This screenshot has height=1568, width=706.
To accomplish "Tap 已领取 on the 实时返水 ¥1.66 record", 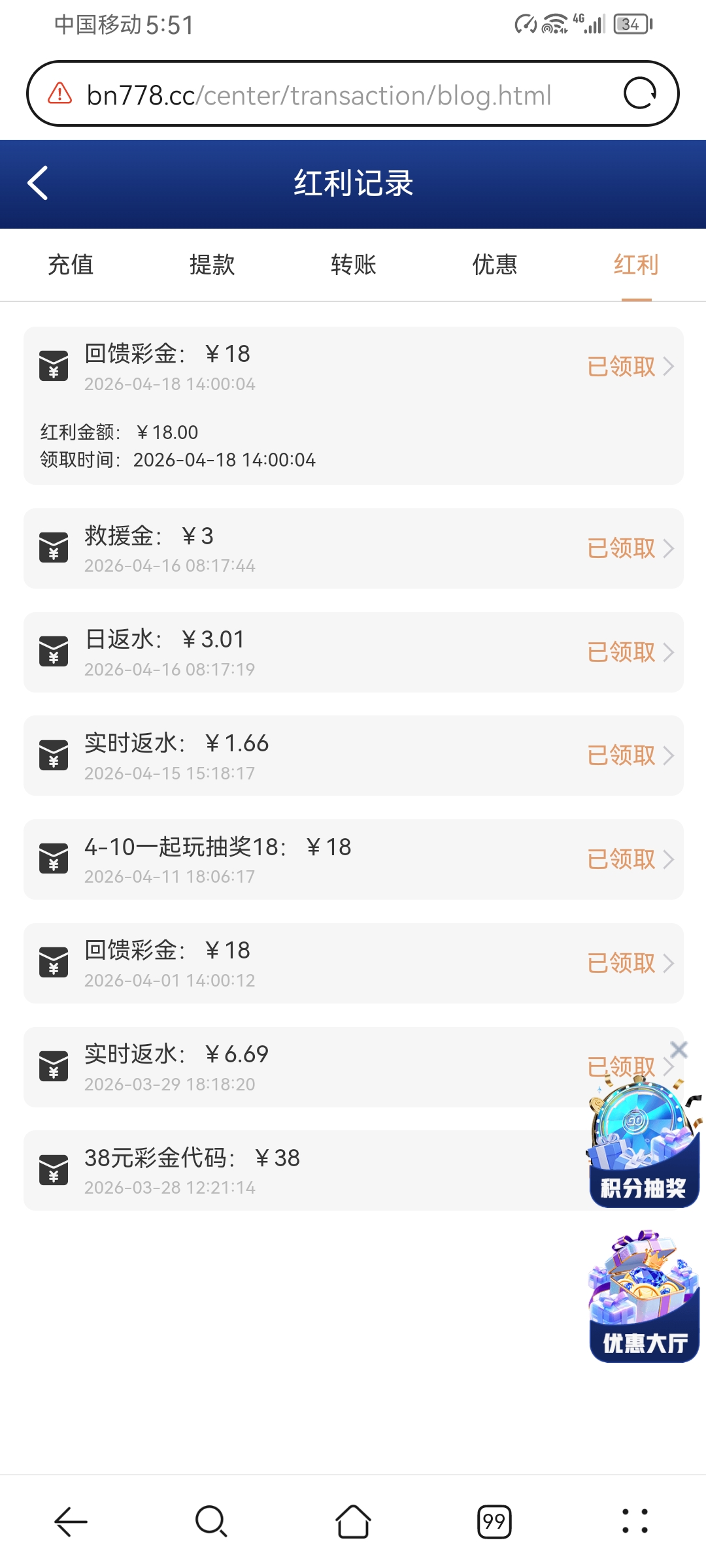I will coord(622,755).
